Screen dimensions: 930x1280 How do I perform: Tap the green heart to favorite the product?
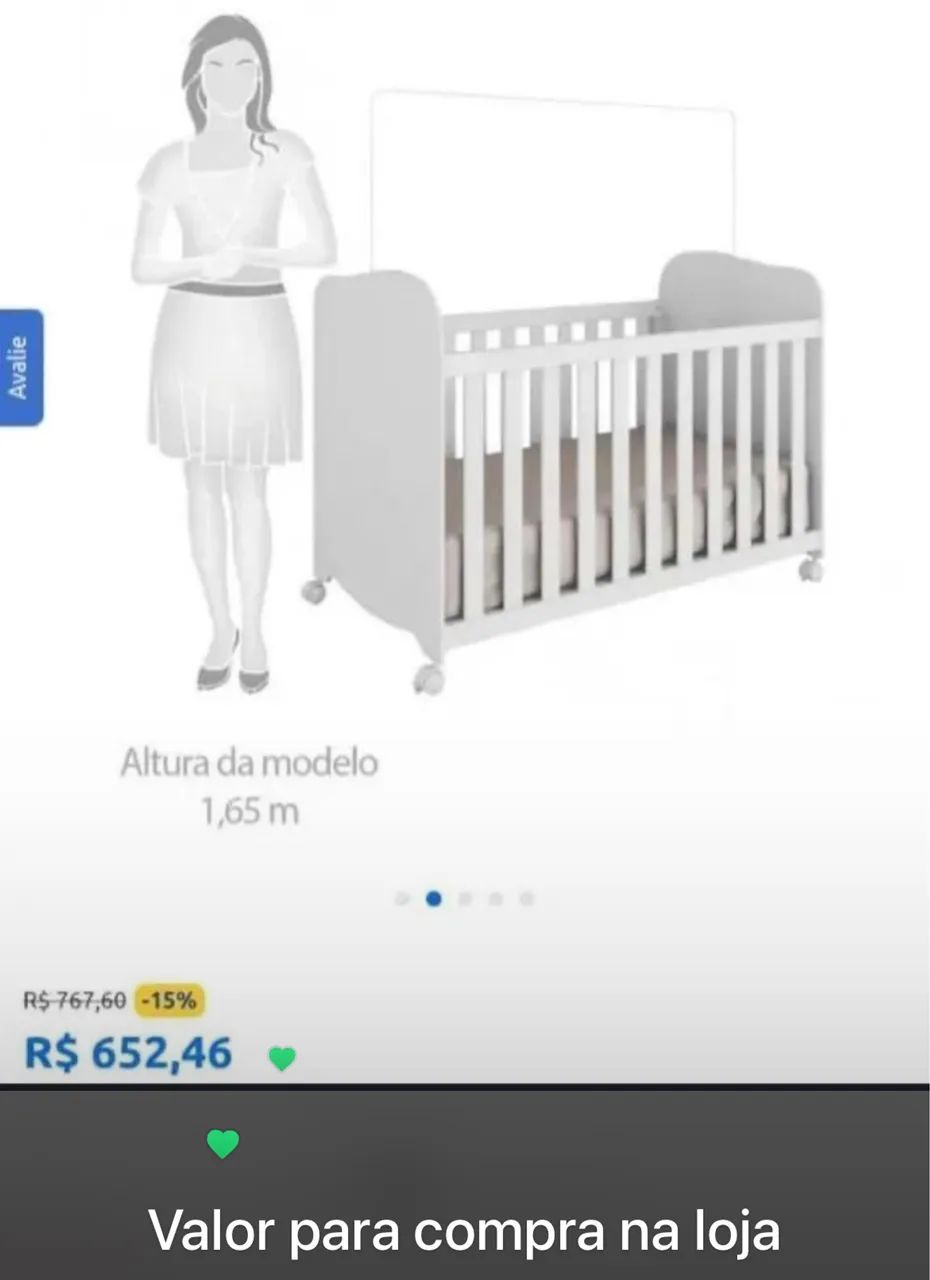tap(281, 1056)
